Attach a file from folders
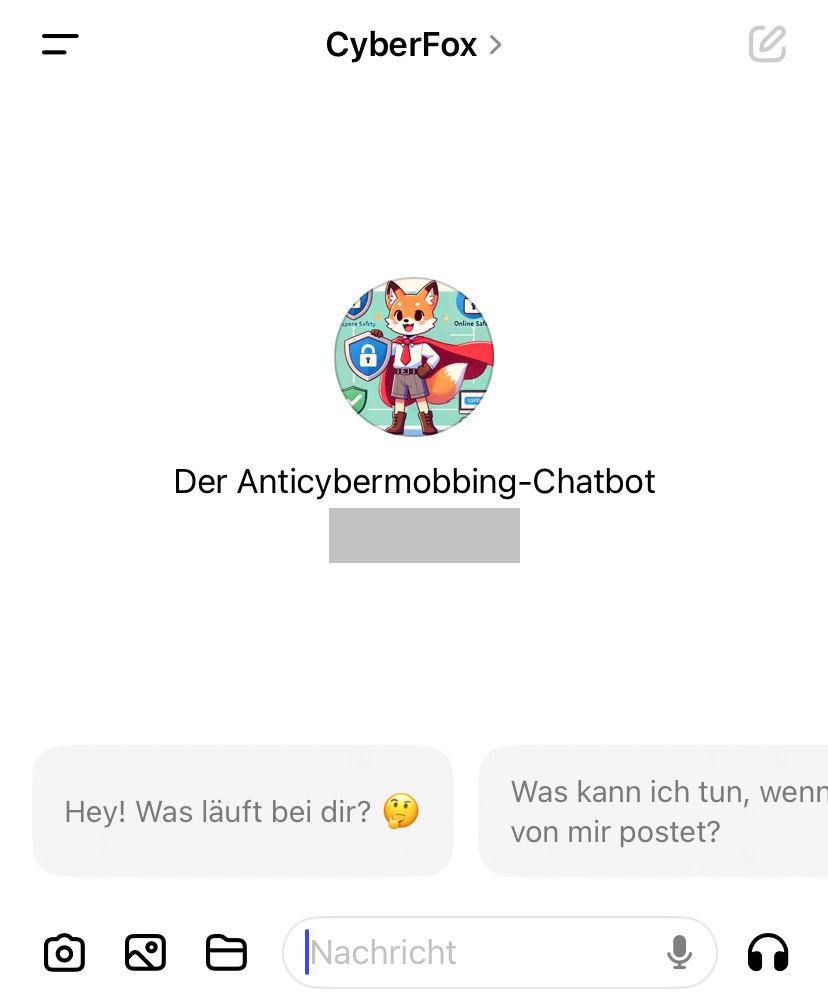The image size is (828, 1004). (x=226, y=953)
